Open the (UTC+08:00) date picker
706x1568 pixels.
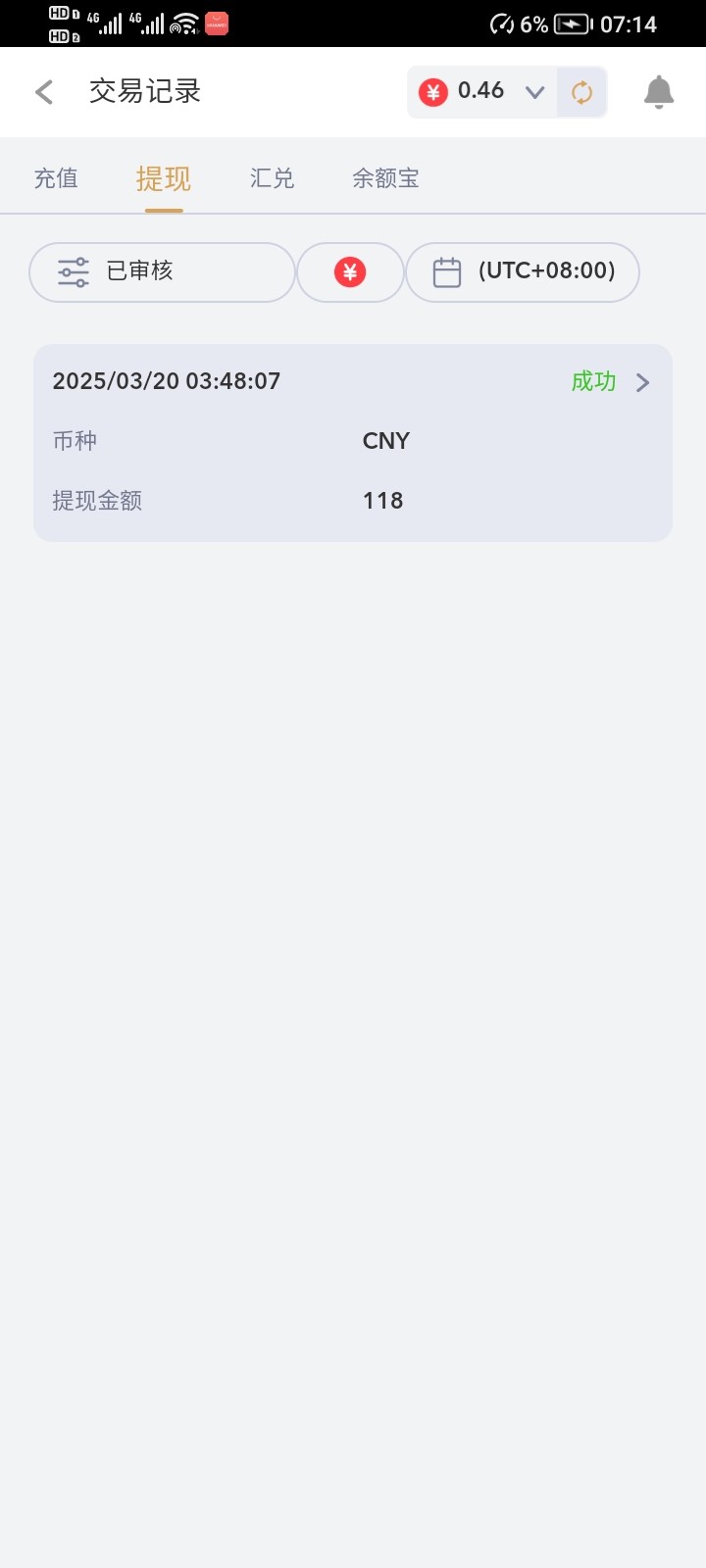click(x=523, y=271)
